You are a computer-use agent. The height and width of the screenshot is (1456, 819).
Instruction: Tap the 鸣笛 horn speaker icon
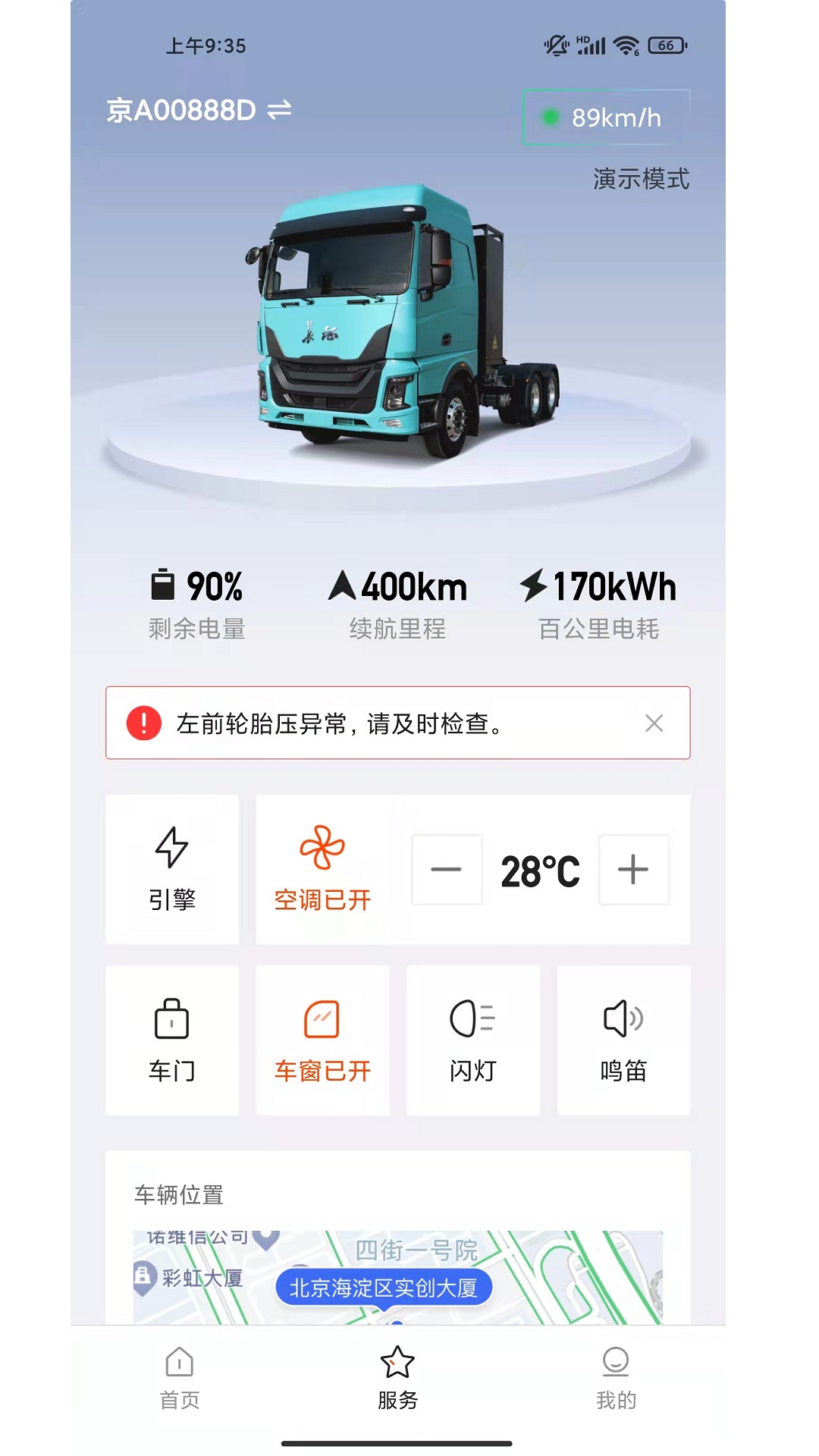click(x=623, y=1019)
